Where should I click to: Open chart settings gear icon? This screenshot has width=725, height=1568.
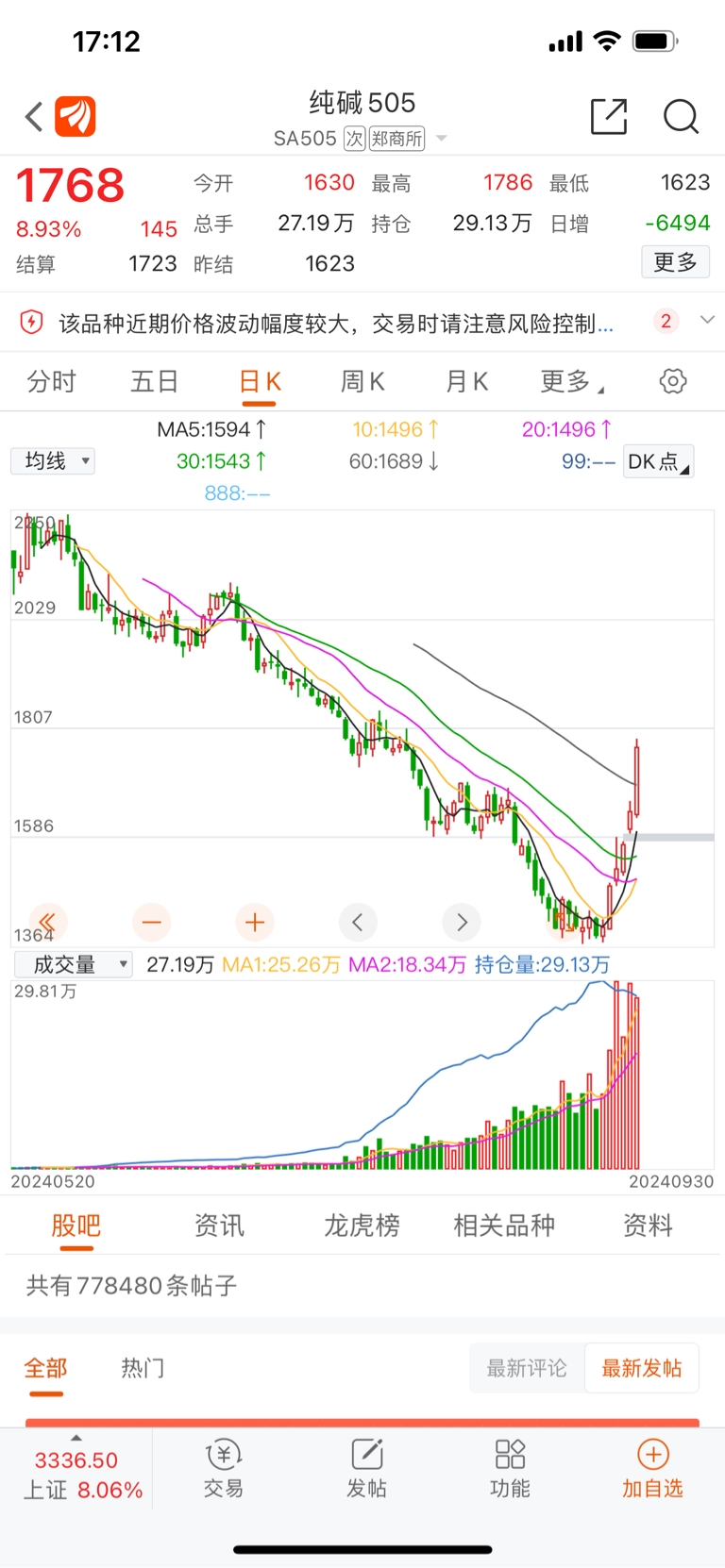pyautogui.click(x=673, y=381)
